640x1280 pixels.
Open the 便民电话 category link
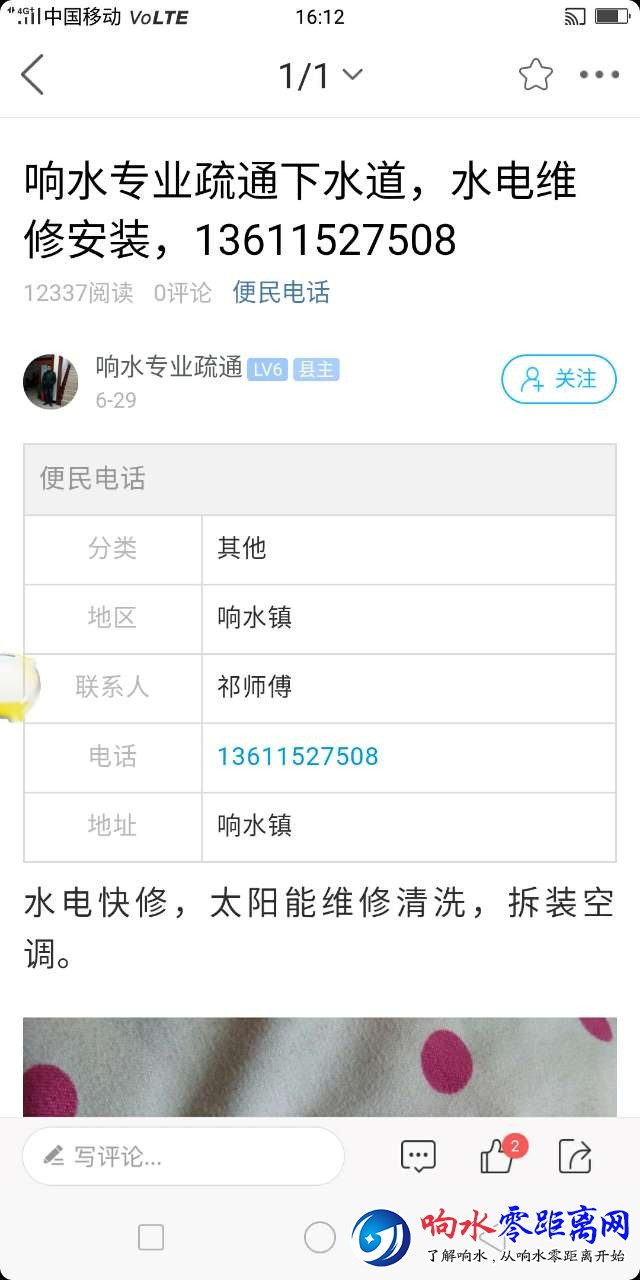coord(281,292)
